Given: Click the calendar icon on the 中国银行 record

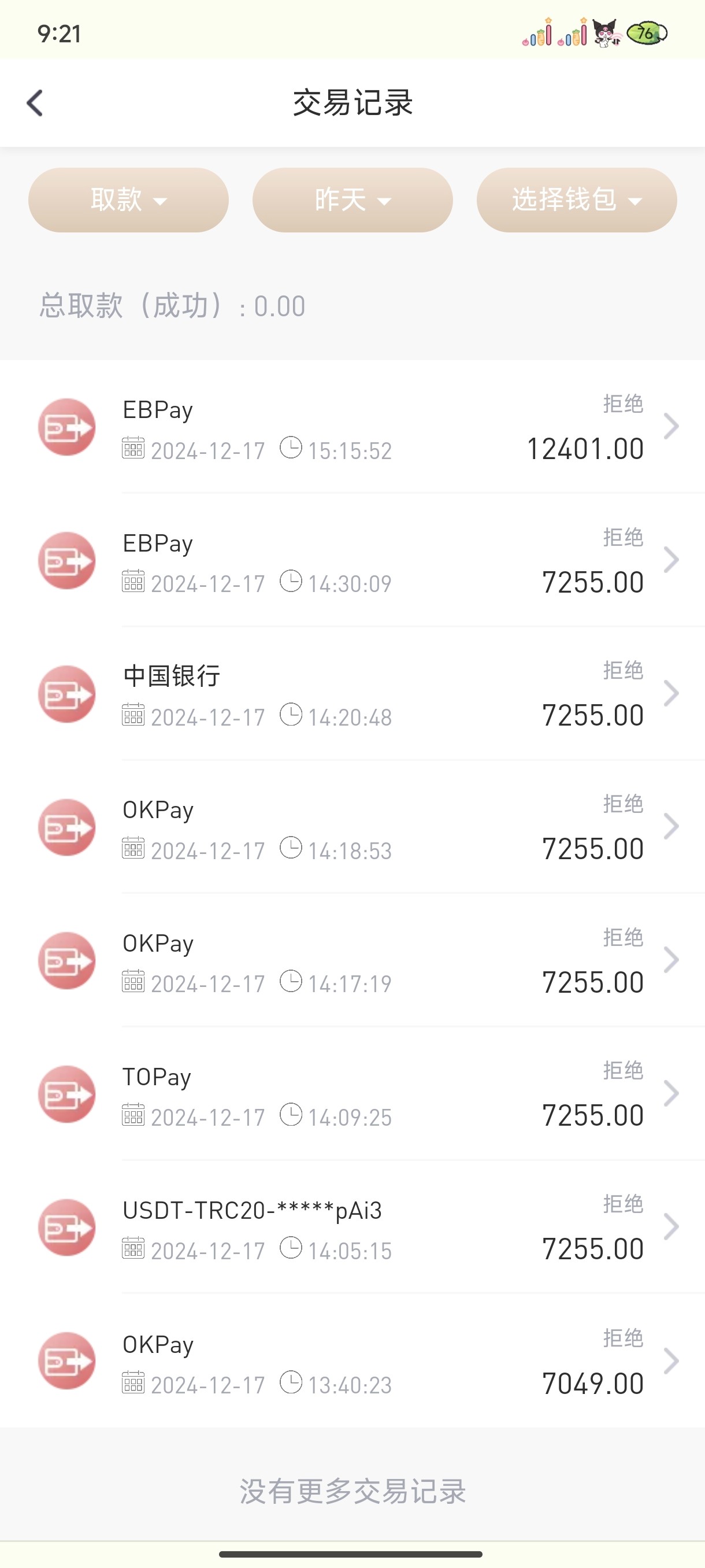Looking at the screenshot, I should [133, 716].
